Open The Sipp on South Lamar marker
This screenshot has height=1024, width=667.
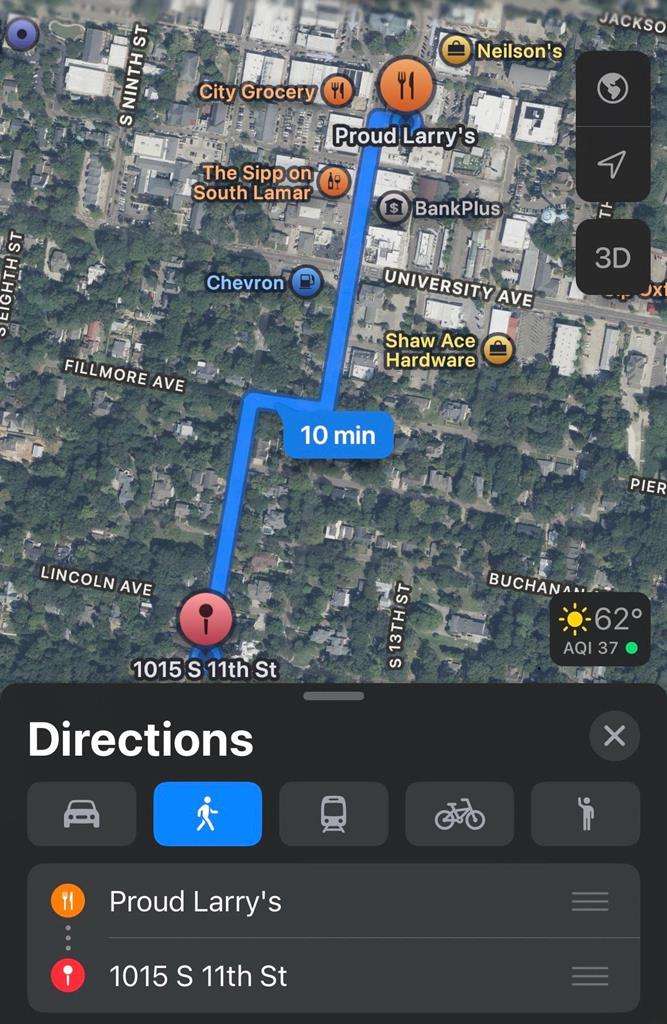pyautogui.click(x=335, y=182)
